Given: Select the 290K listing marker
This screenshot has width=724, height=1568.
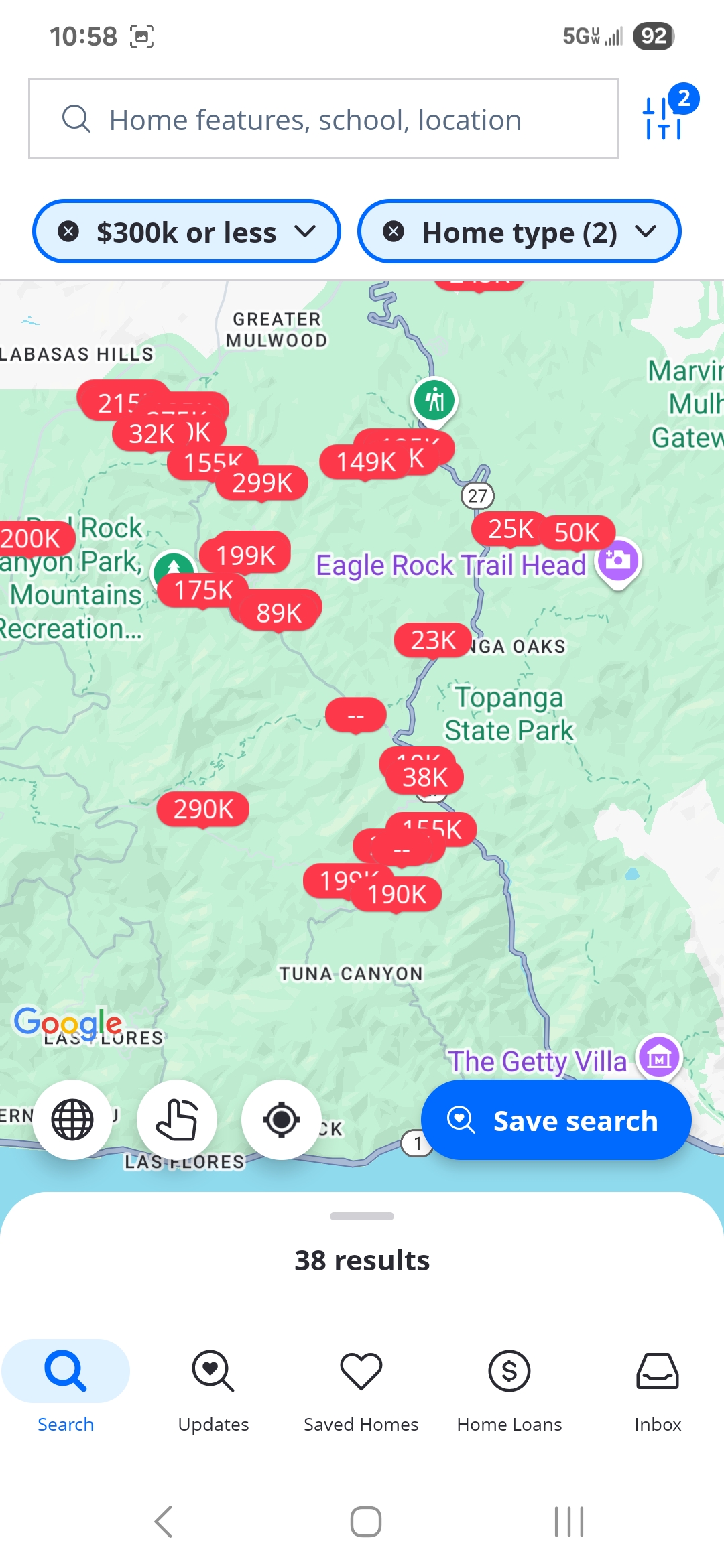Looking at the screenshot, I should (x=203, y=809).
